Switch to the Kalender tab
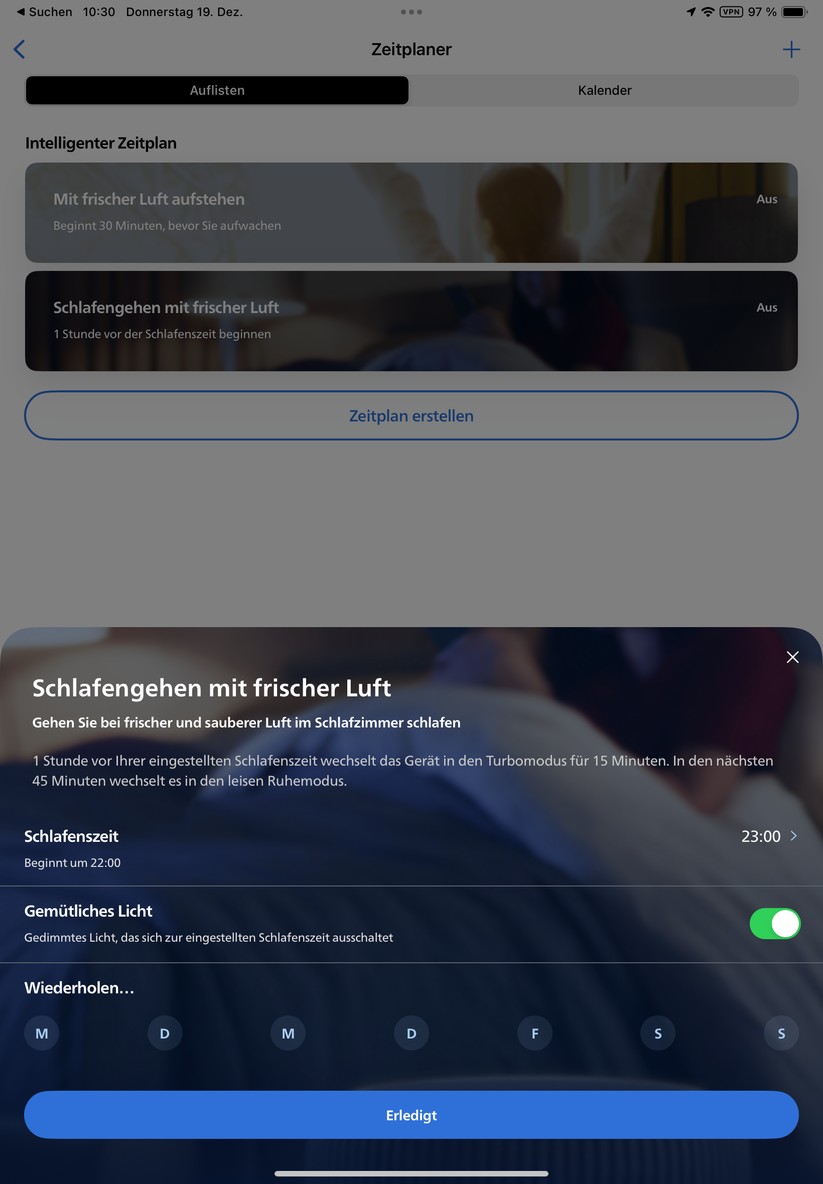 604,90
